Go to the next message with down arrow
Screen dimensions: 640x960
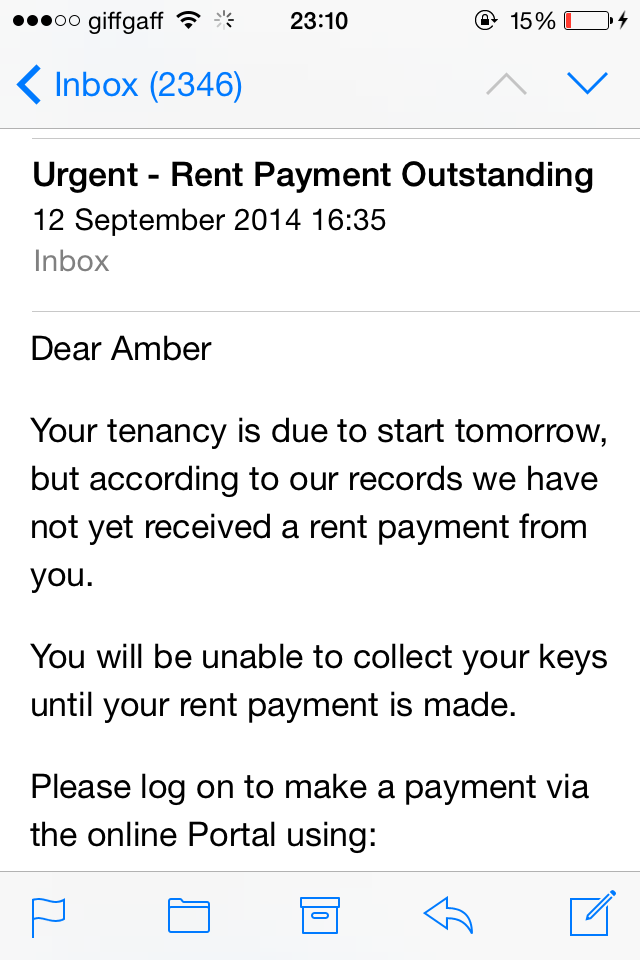pyautogui.click(x=587, y=85)
